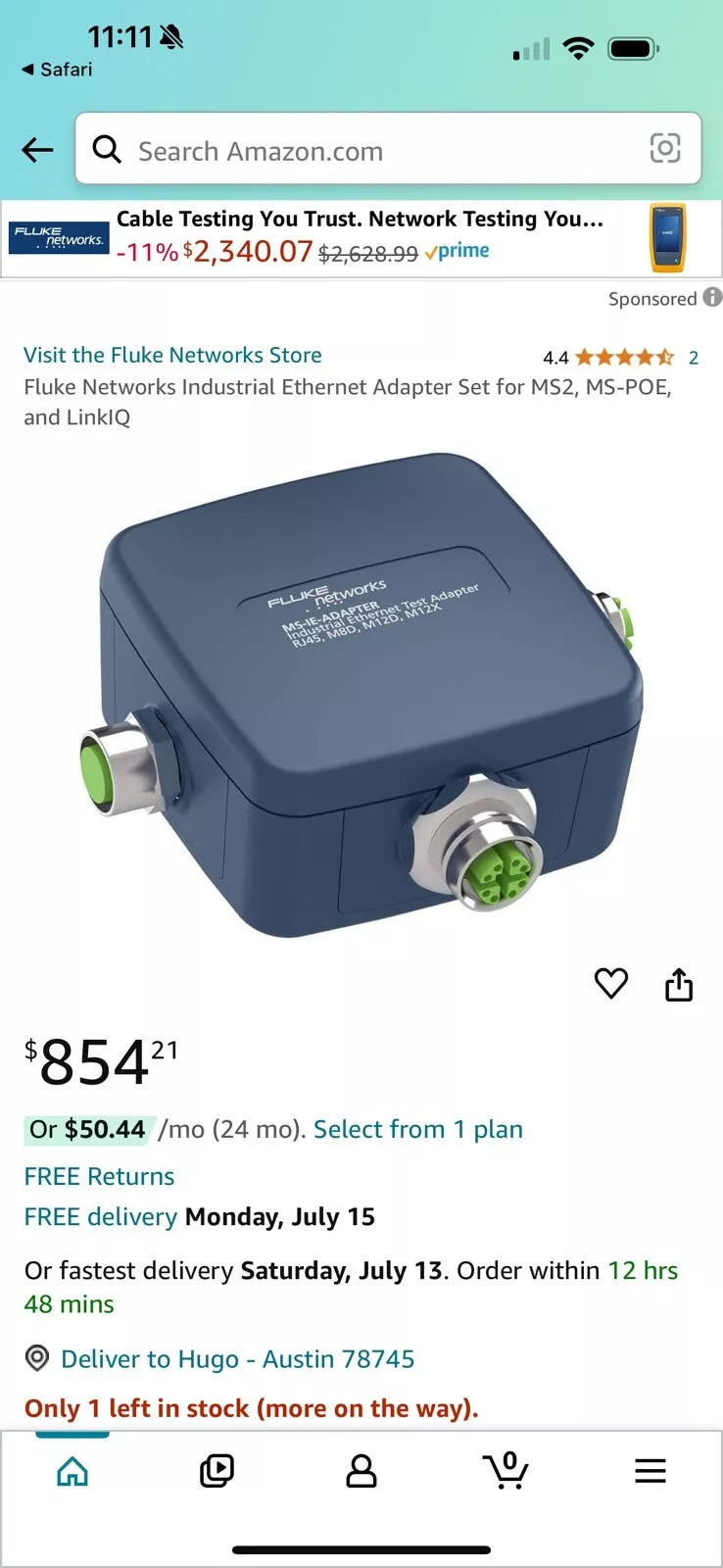Select from 1 plan link

click(418, 1129)
